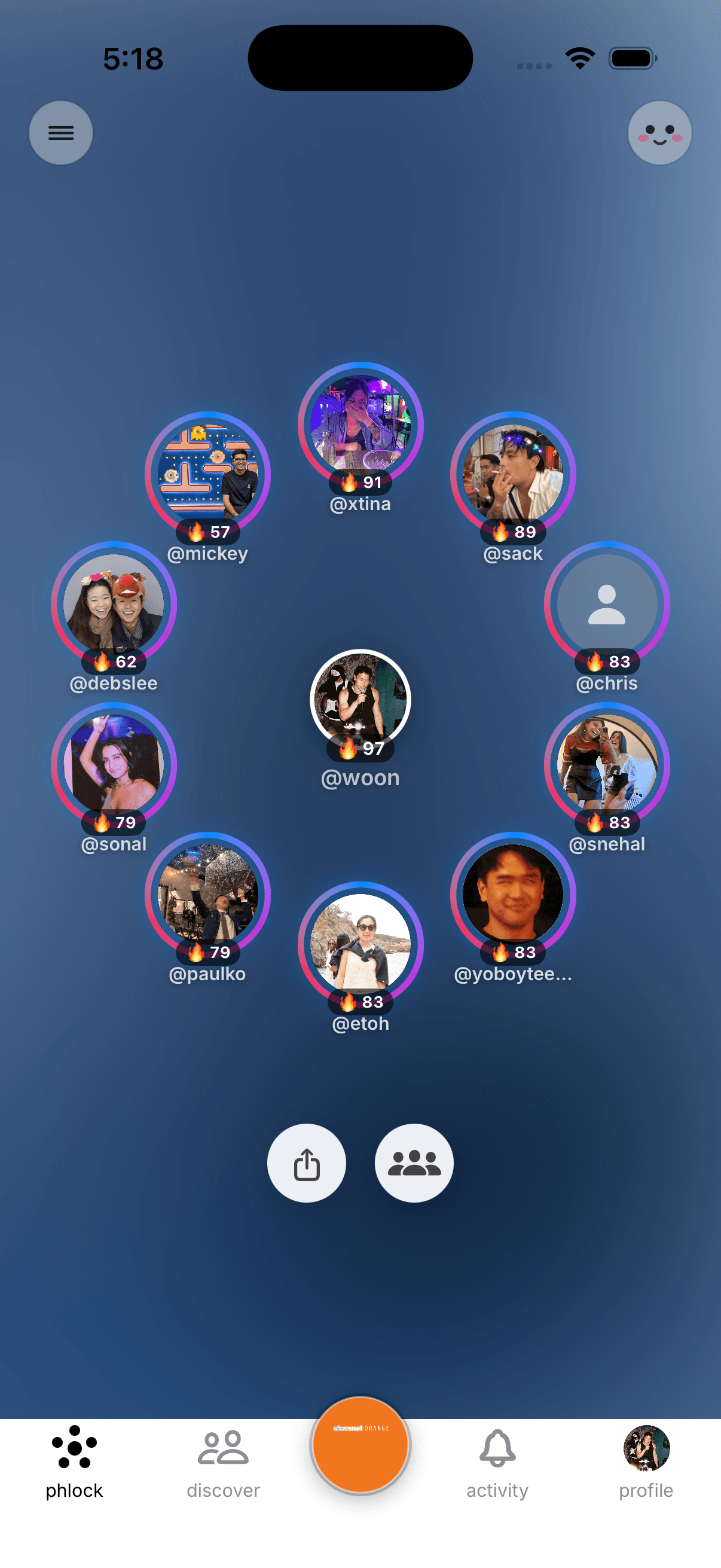Open @sack's profile bubble
The width and height of the screenshot is (721, 1568).
pos(513,474)
